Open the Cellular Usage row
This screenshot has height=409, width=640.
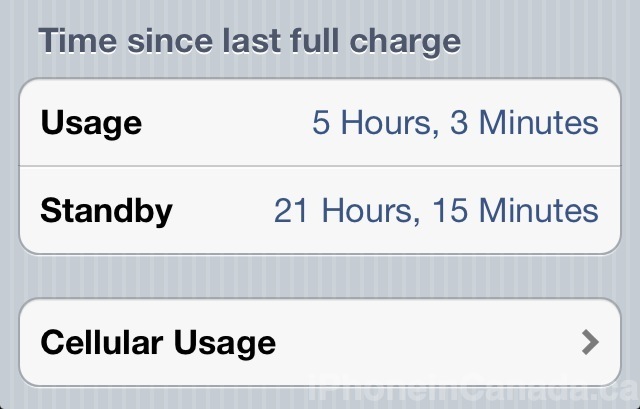click(320, 342)
